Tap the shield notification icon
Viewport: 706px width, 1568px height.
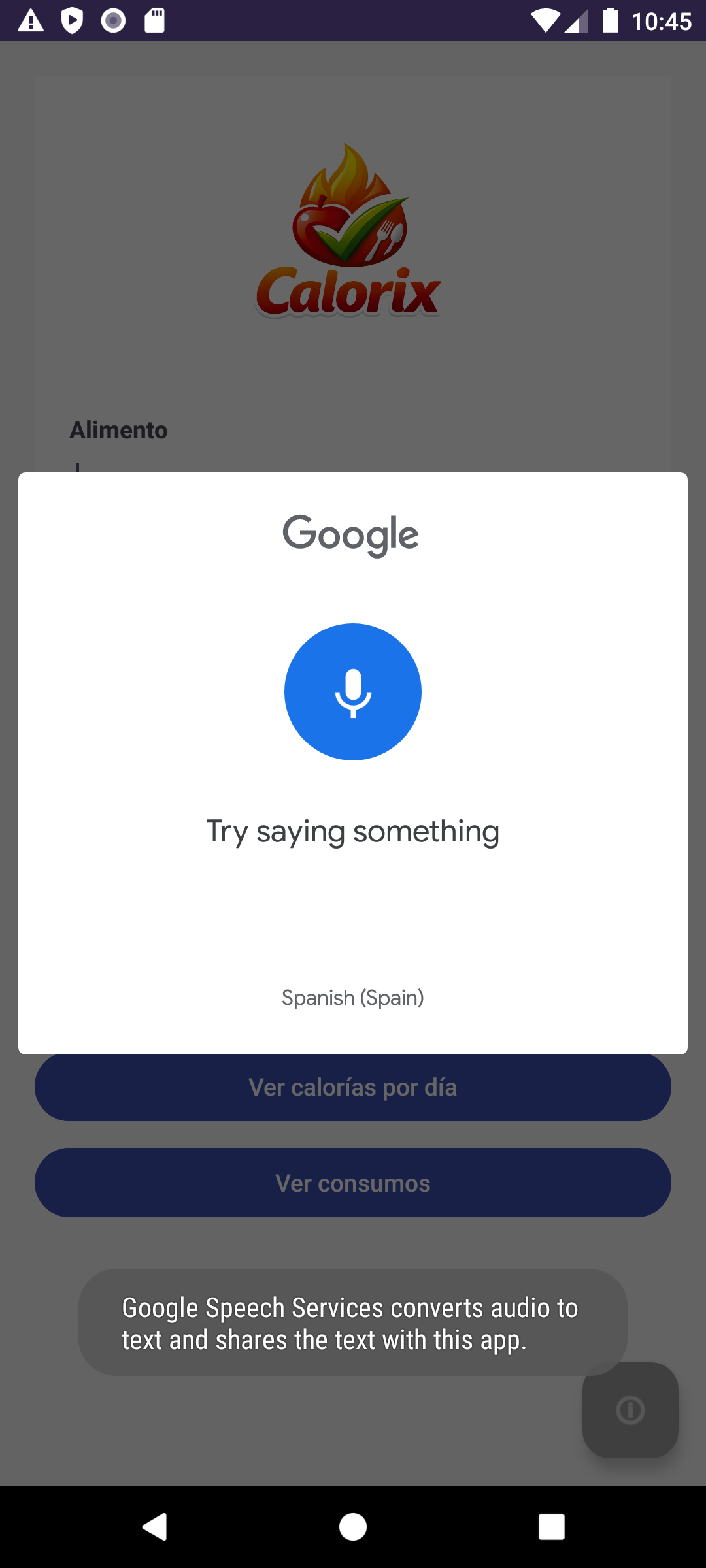pyautogui.click(x=72, y=20)
